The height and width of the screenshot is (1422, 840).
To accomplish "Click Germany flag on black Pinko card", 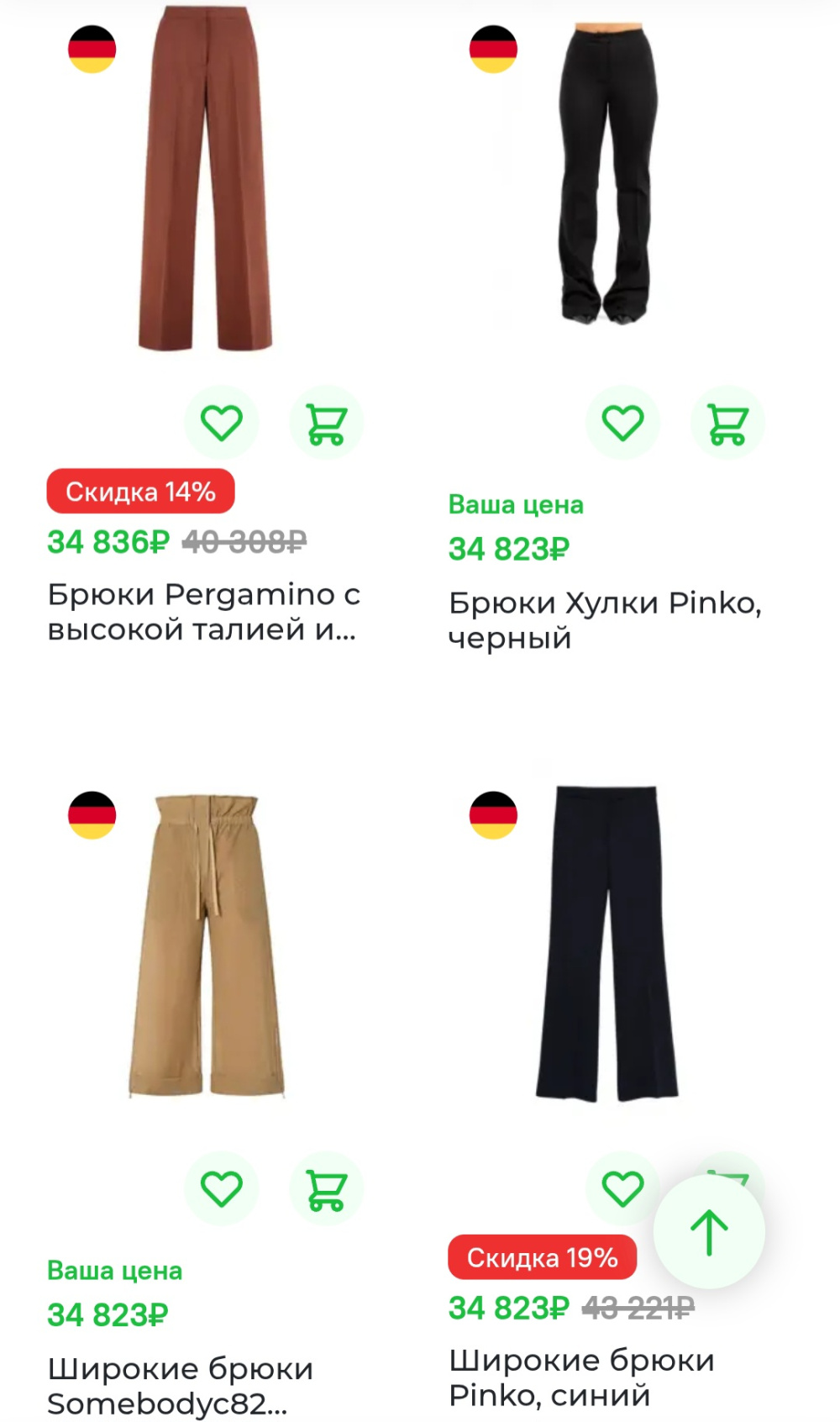I will point(493,48).
